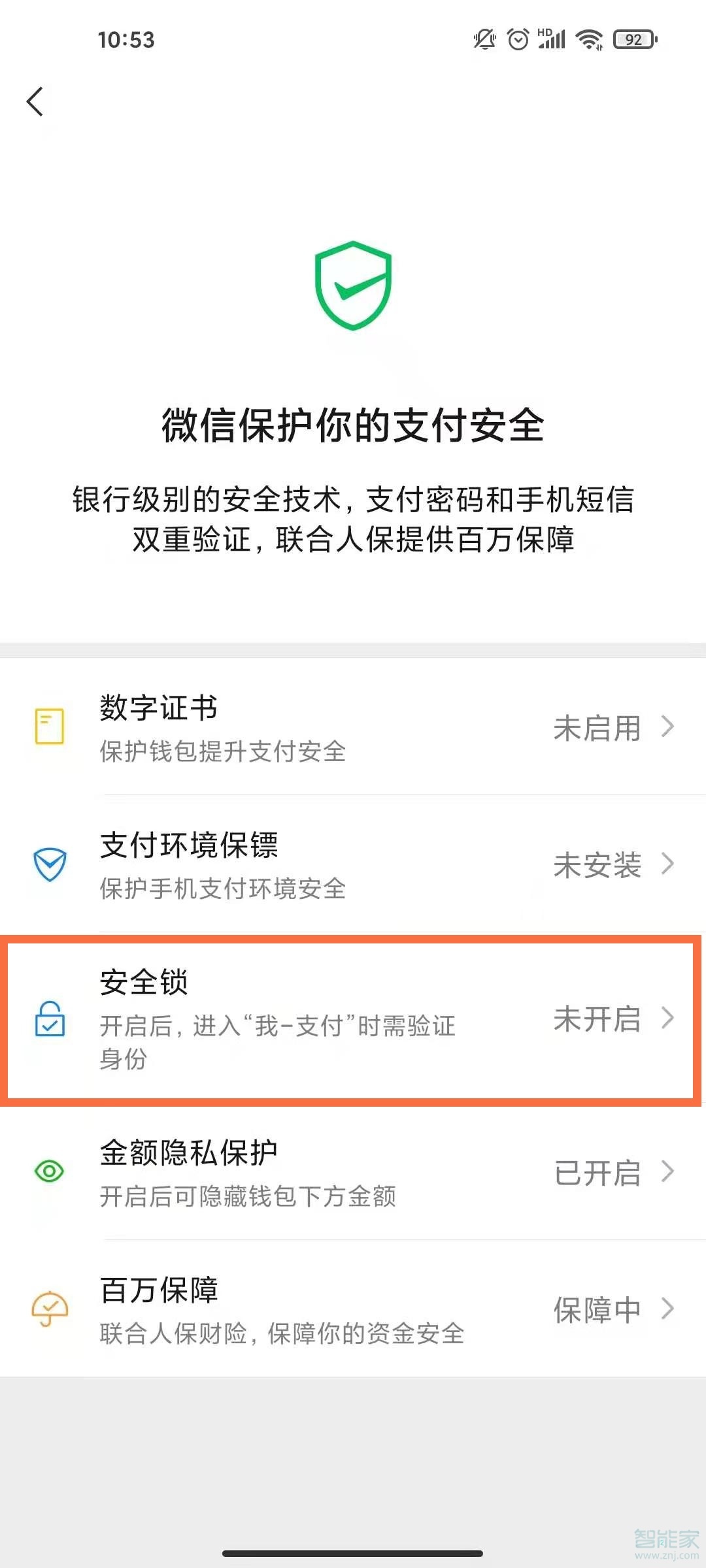This screenshot has width=706, height=1568.
Task: Click the Wi-Fi icon in the status bar
Action: click(x=587, y=39)
